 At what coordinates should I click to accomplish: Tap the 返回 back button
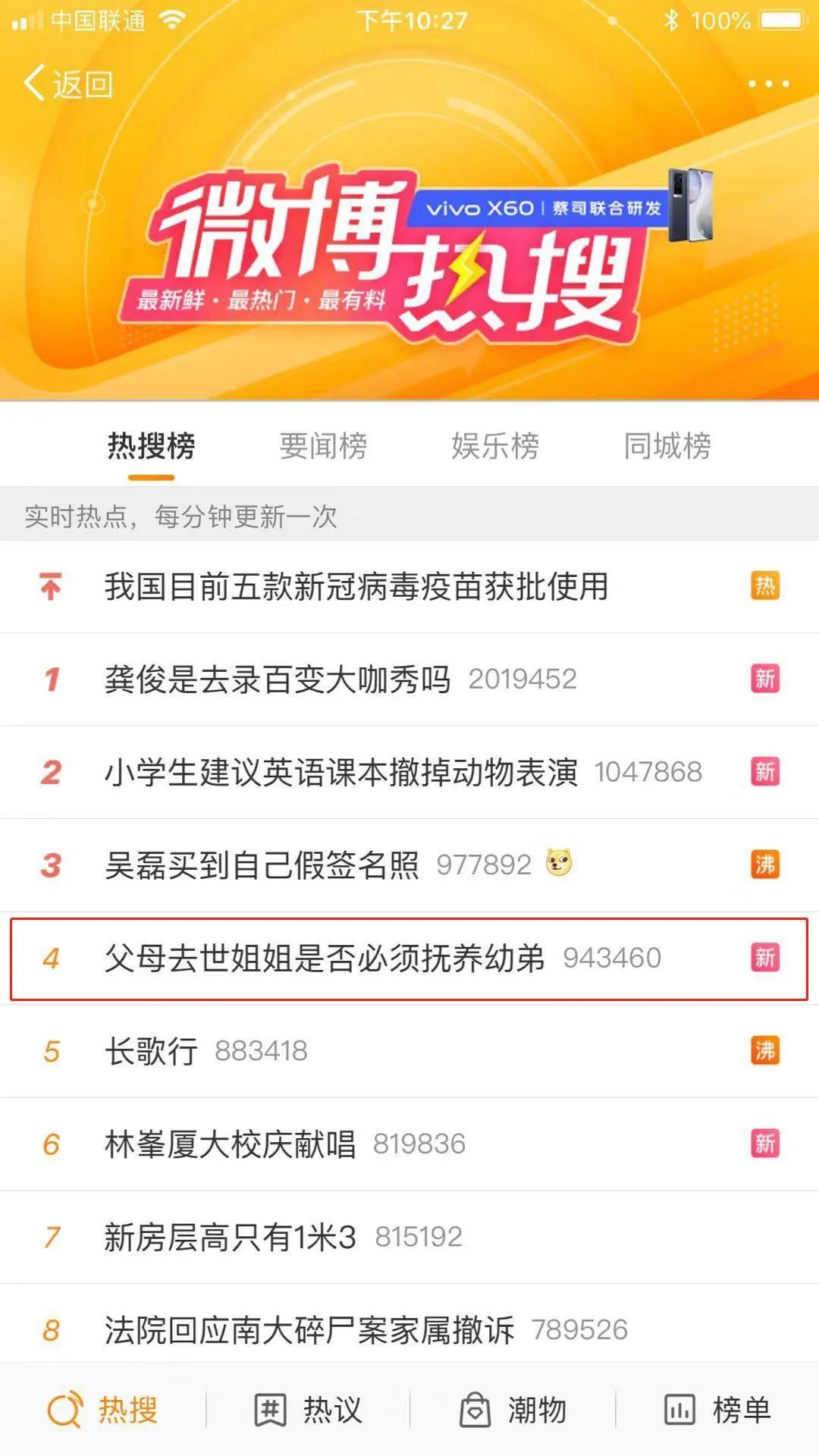click(68, 83)
